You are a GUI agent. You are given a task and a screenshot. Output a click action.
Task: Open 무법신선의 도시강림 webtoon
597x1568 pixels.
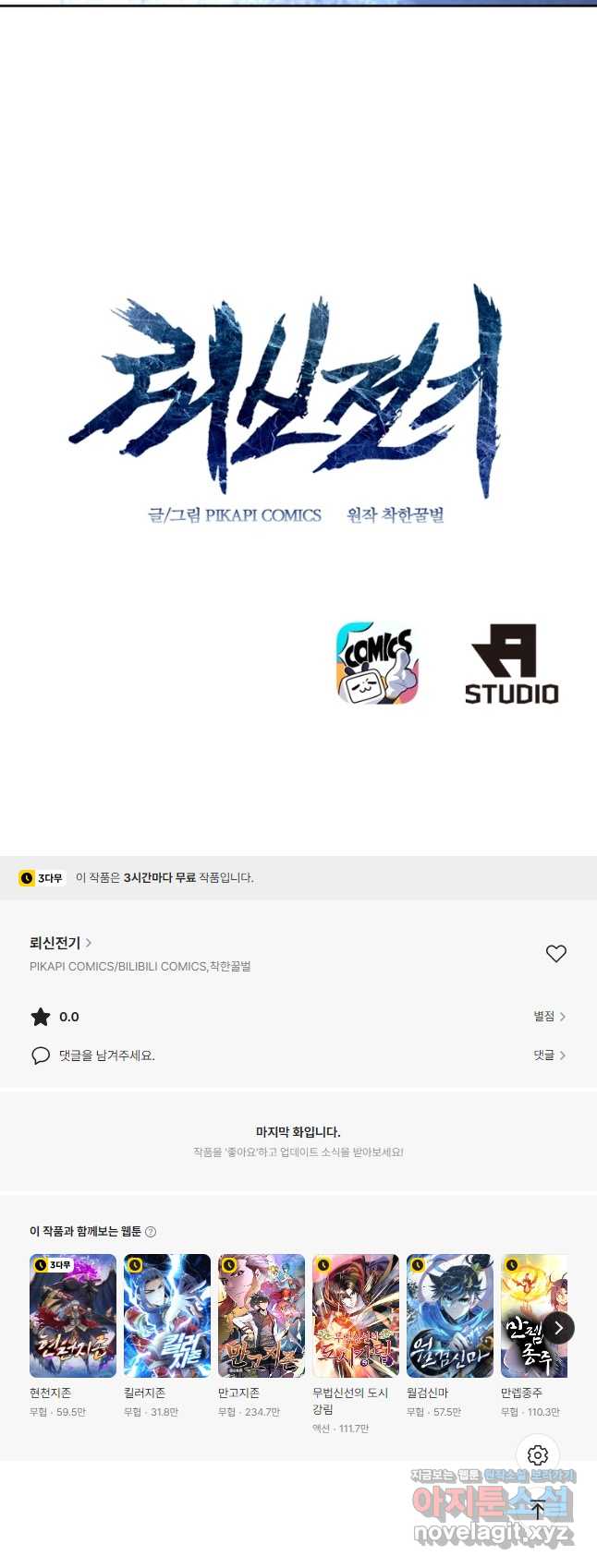356,1316
